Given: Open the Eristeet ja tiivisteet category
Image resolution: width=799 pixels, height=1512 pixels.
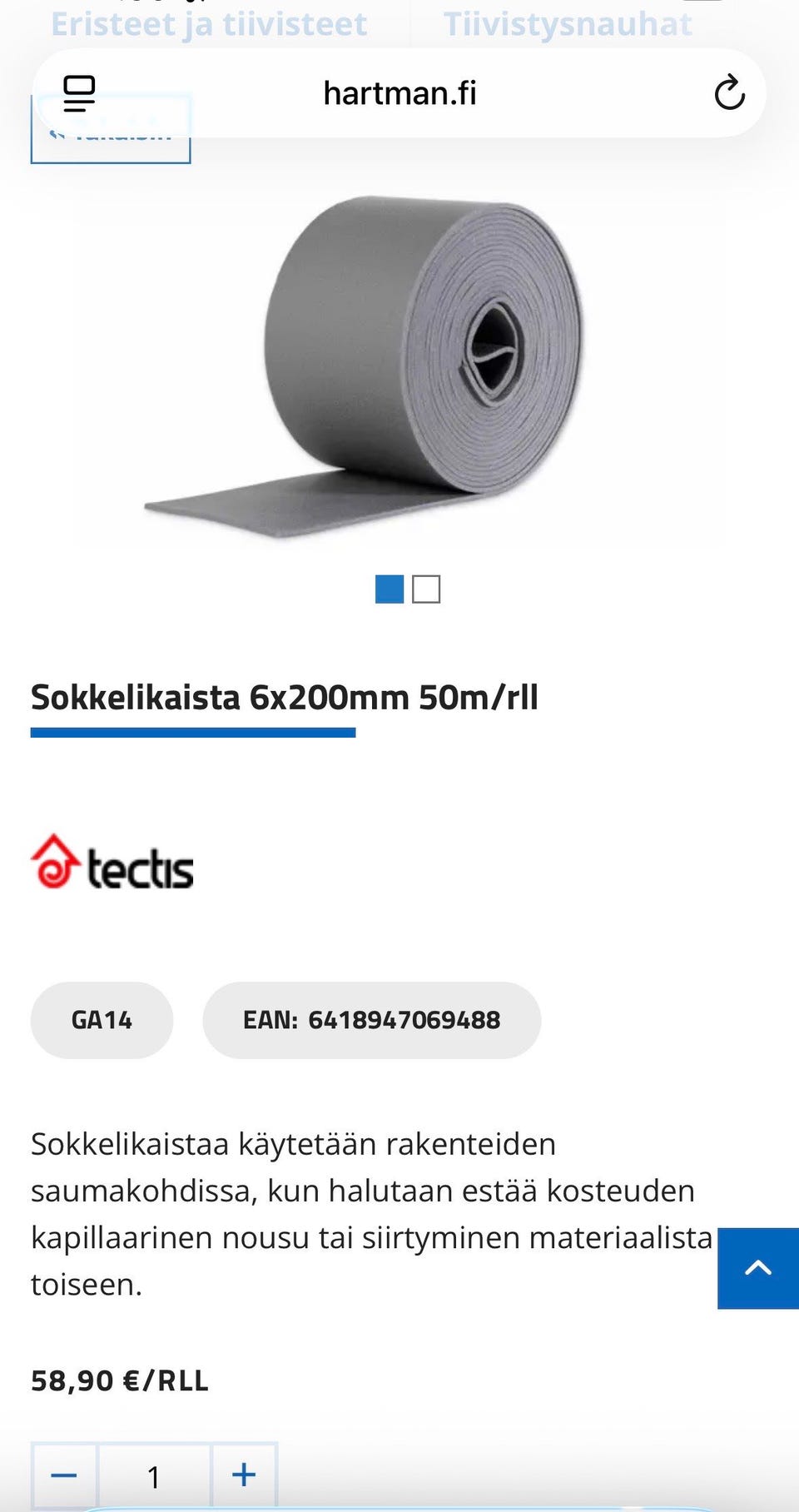Looking at the screenshot, I should tap(209, 23).
